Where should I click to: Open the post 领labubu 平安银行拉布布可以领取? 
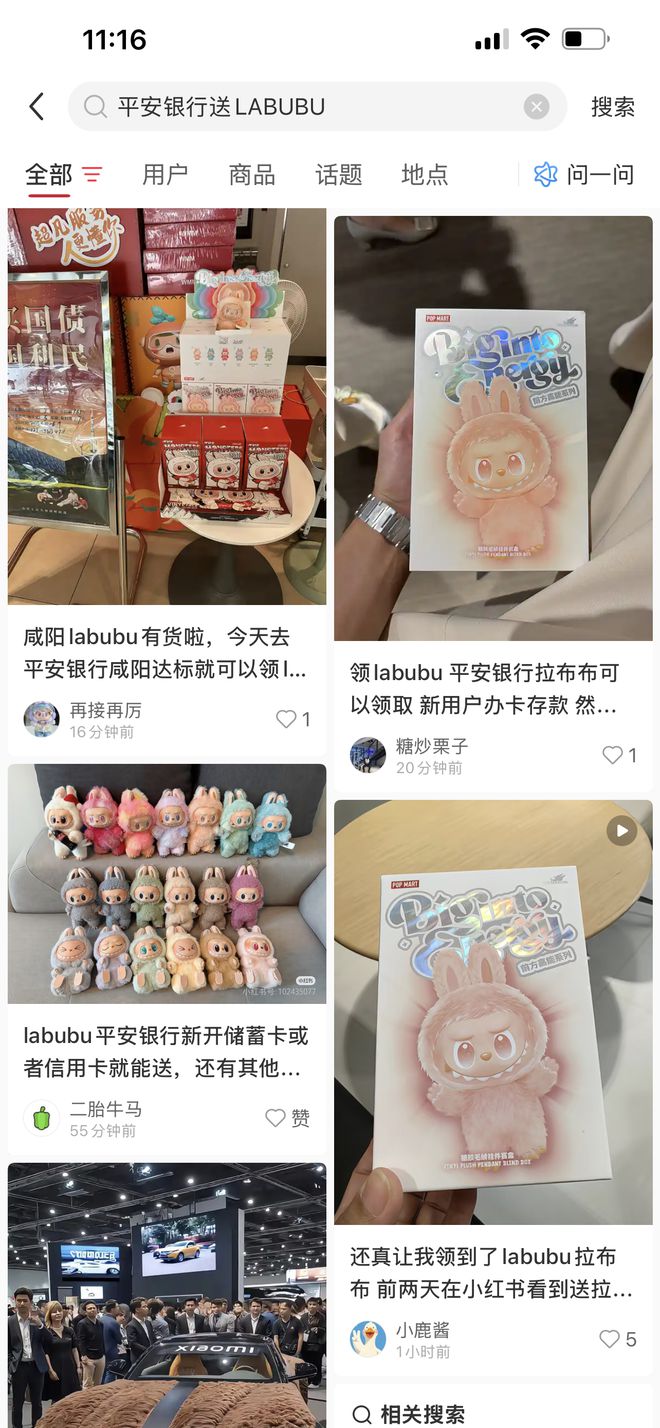493,428
